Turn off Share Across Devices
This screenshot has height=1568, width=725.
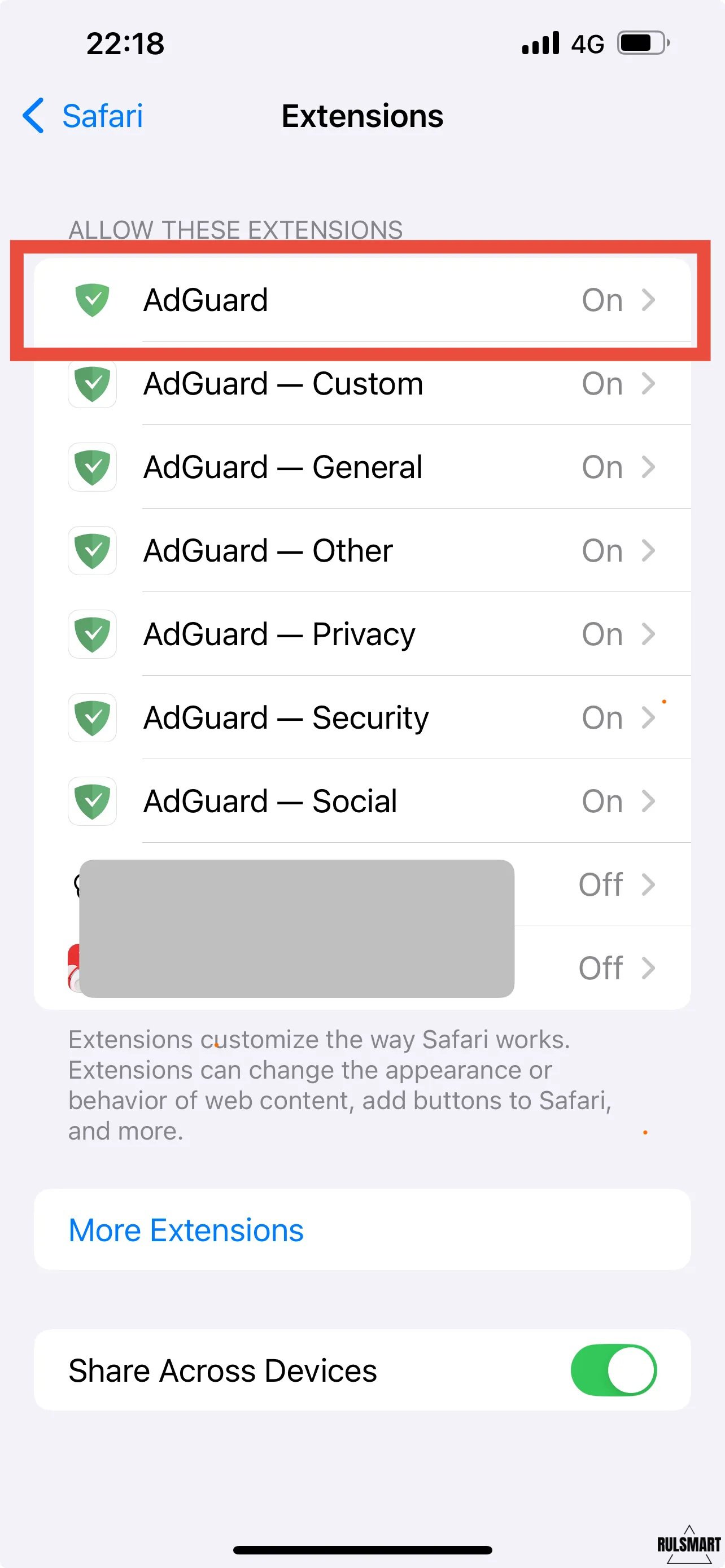click(613, 1370)
